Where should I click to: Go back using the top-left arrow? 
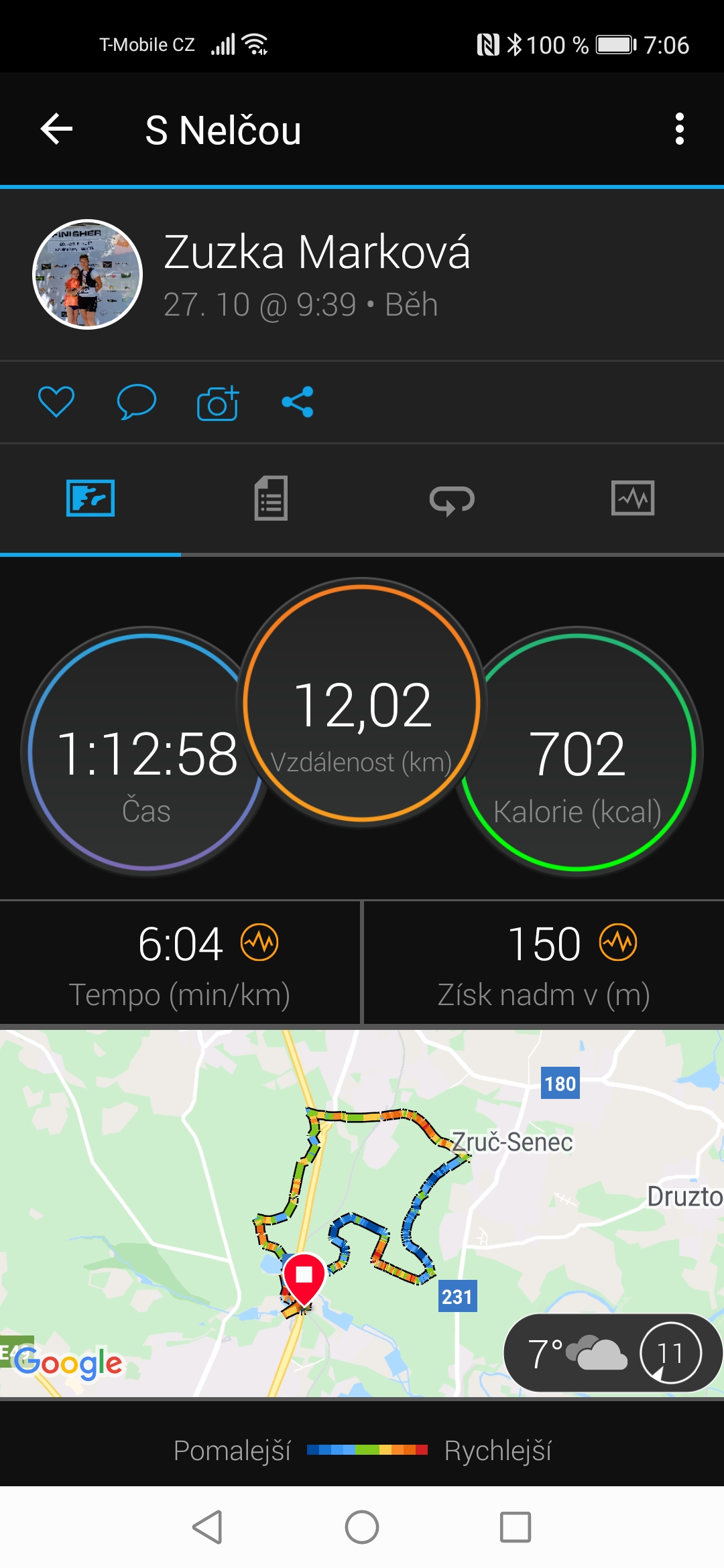click(x=56, y=129)
